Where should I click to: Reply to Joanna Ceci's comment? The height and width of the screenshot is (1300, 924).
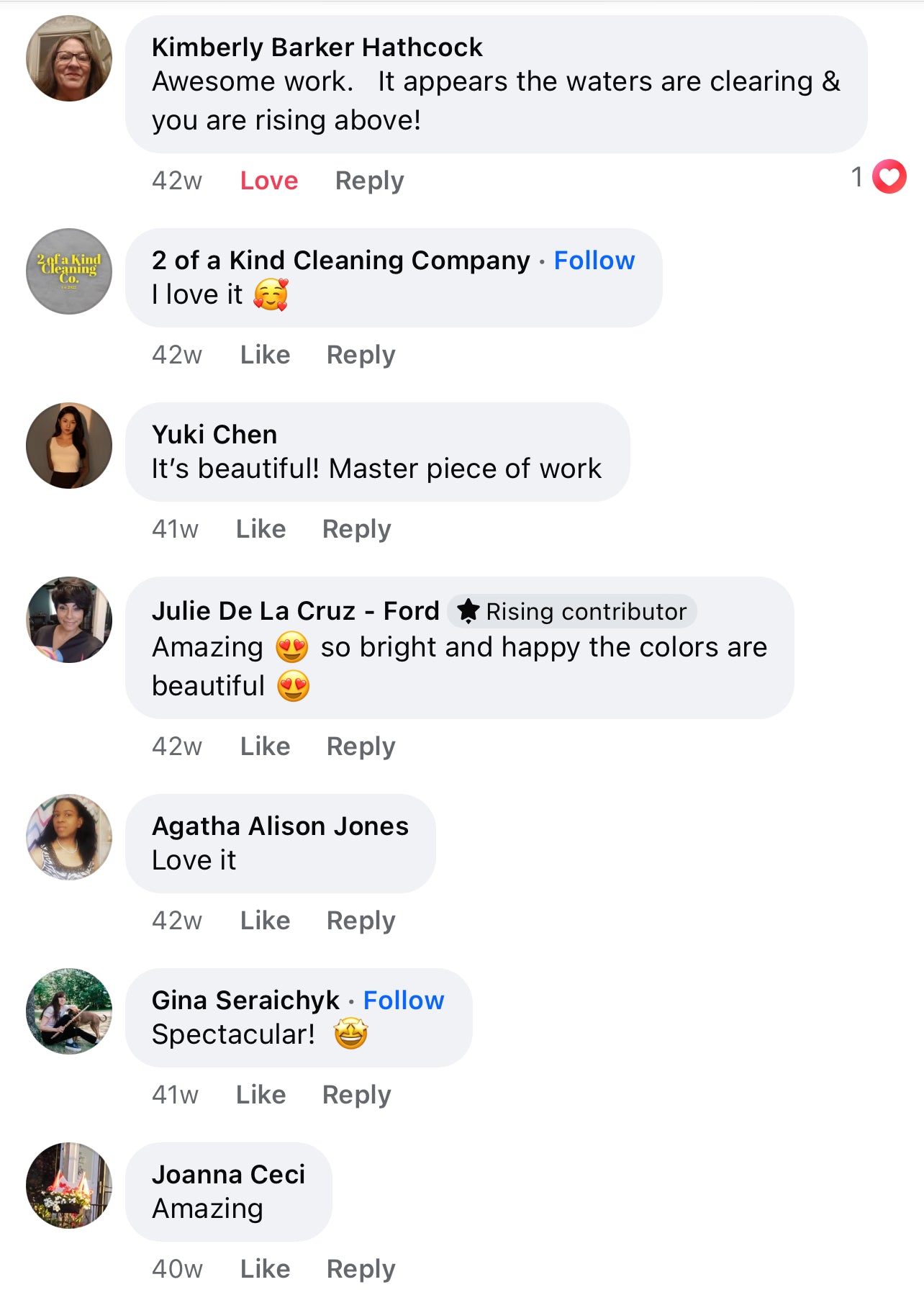(x=361, y=1269)
